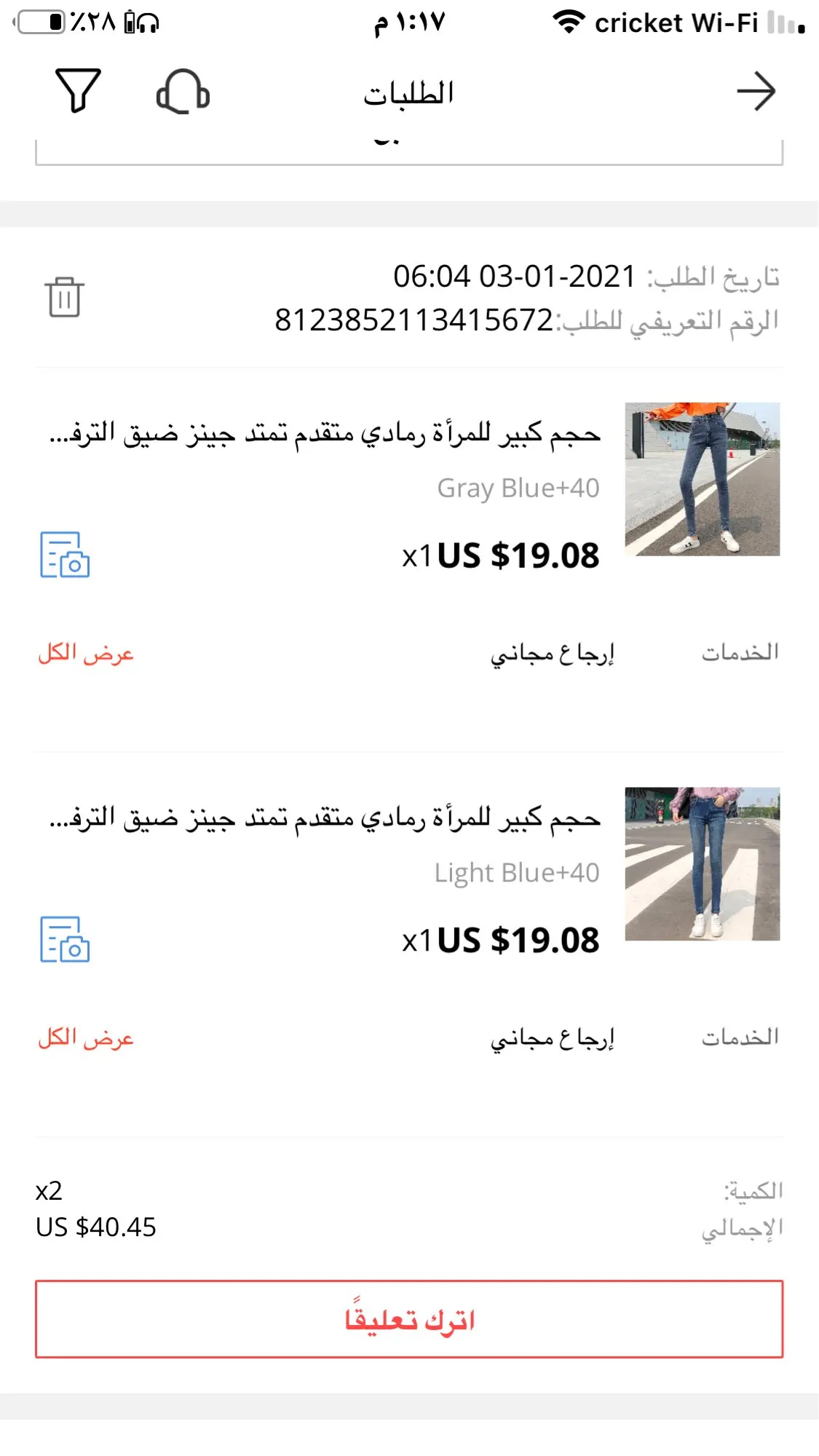Tap عرض الكل under the Light Blue+40 jeans
This screenshot has height=1456, width=819.
(86, 1037)
